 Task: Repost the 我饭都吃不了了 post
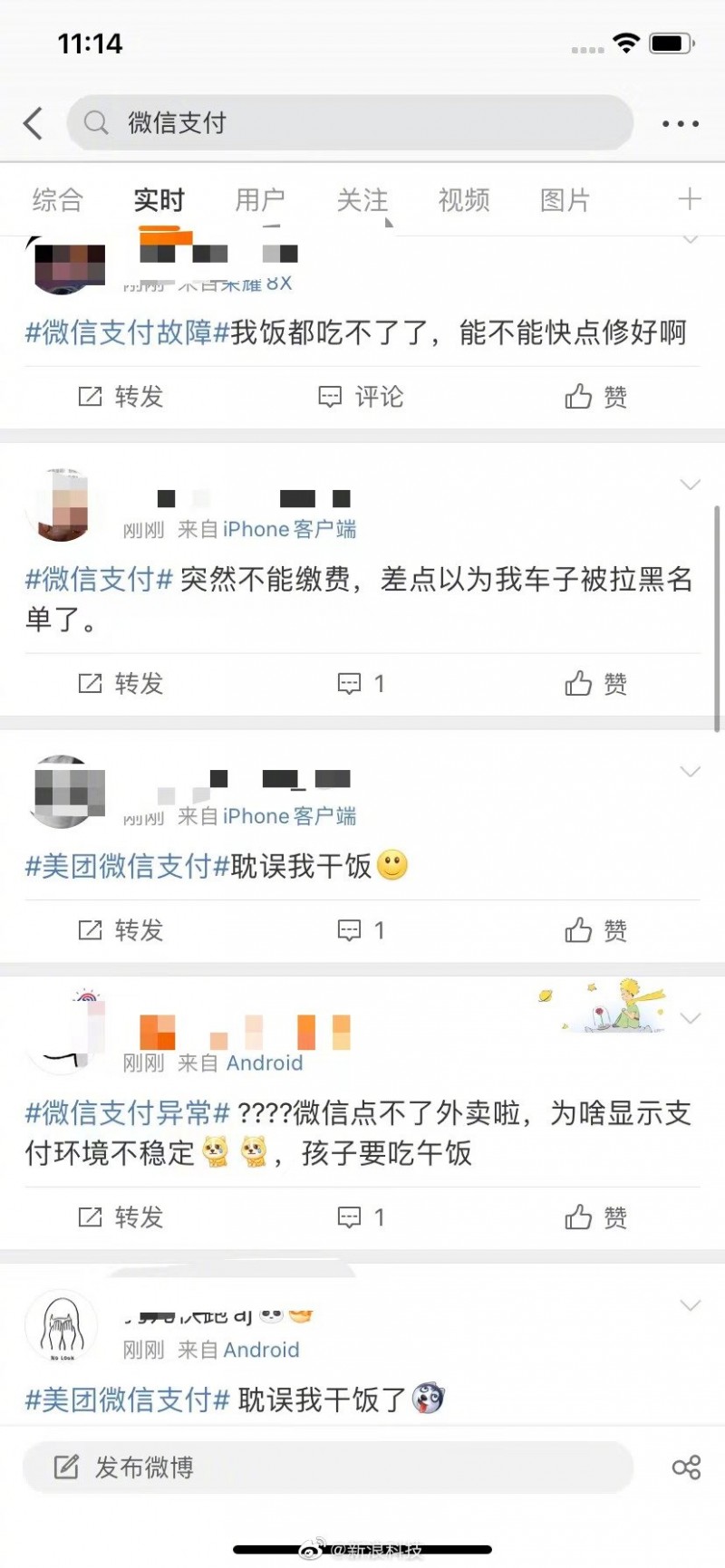point(121,397)
